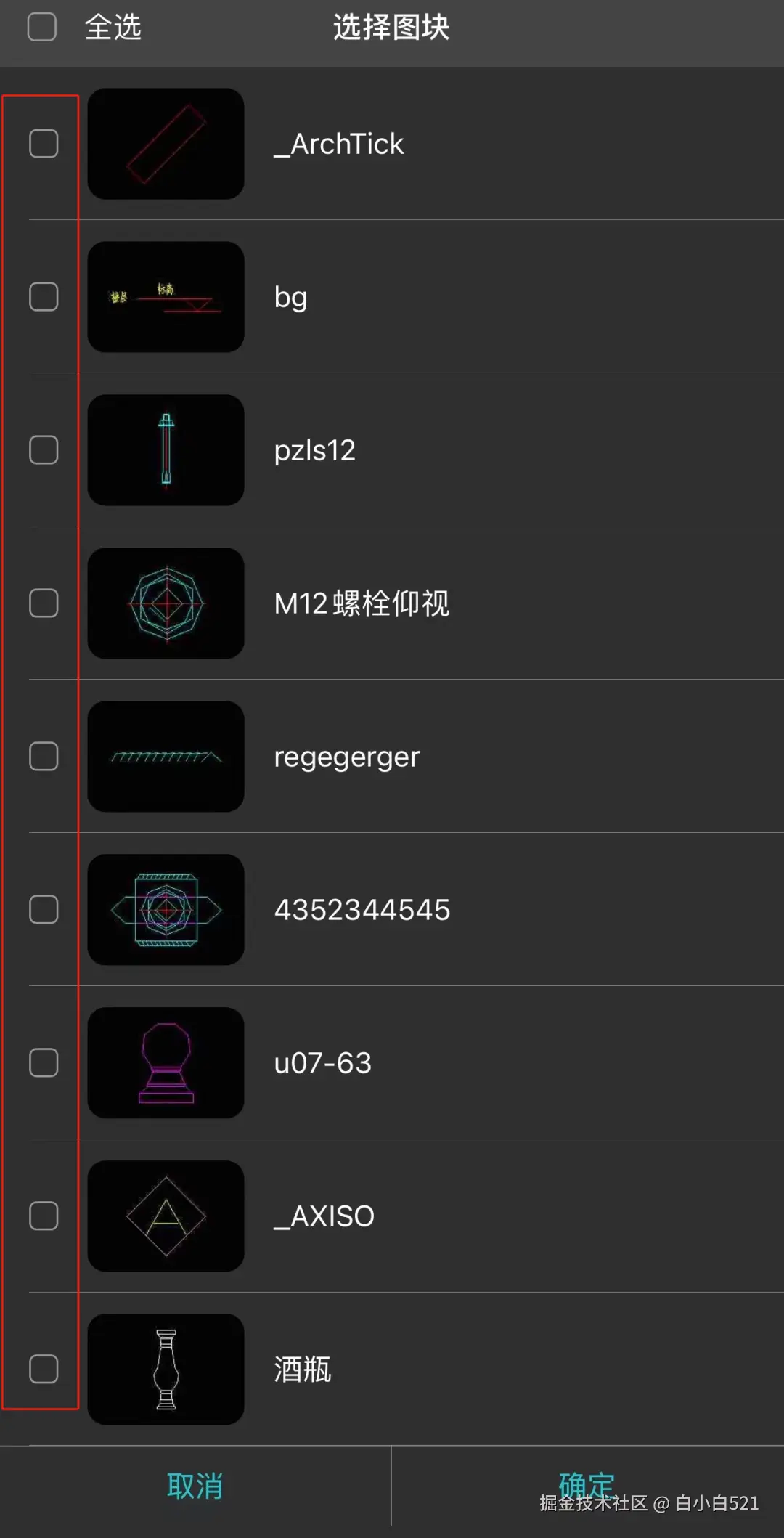Select the 酒瓶 block checkbox
The width and height of the screenshot is (784, 1538).
coord(44,1370)
